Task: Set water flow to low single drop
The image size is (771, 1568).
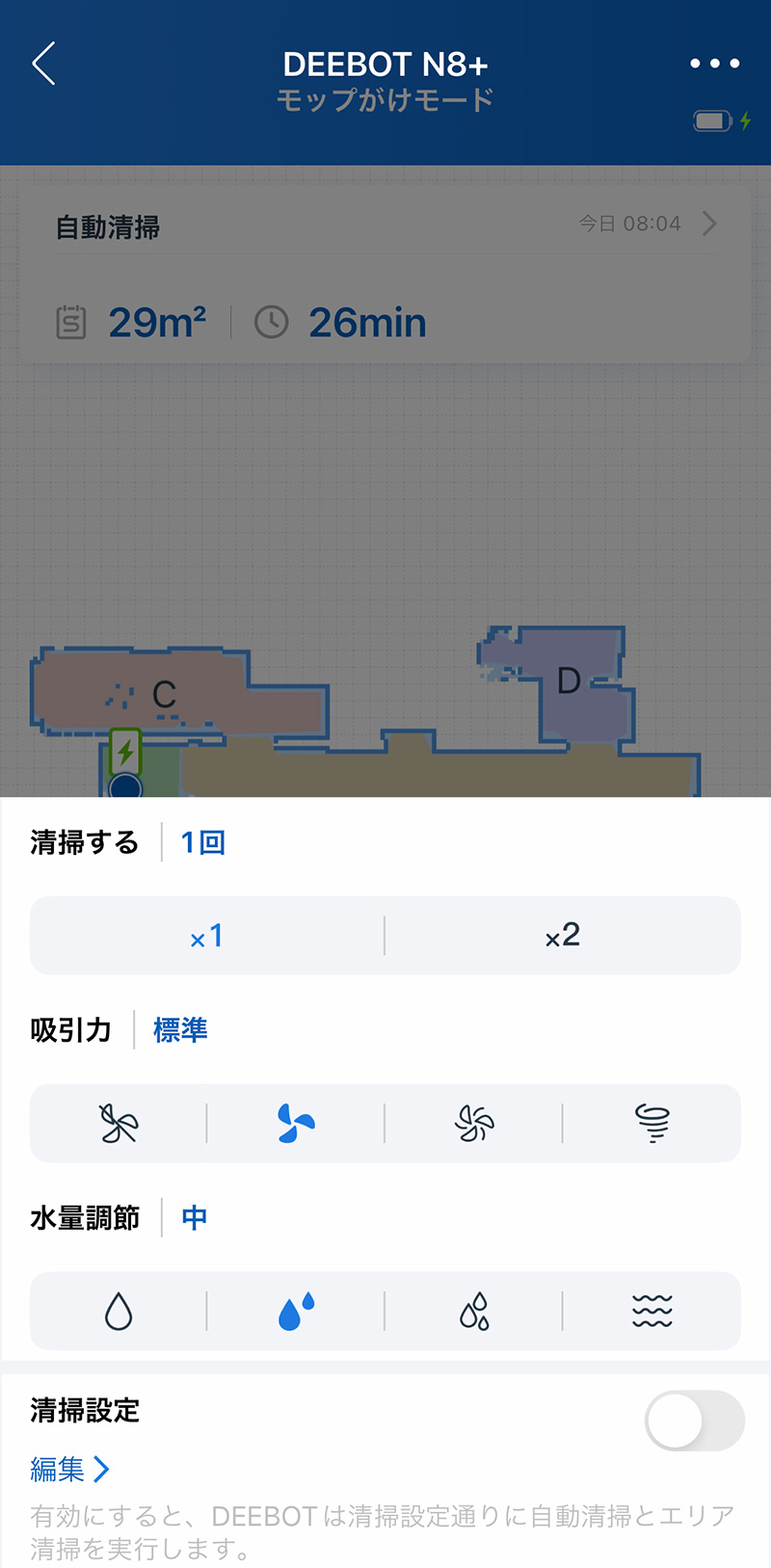Action: (119, 1312)
